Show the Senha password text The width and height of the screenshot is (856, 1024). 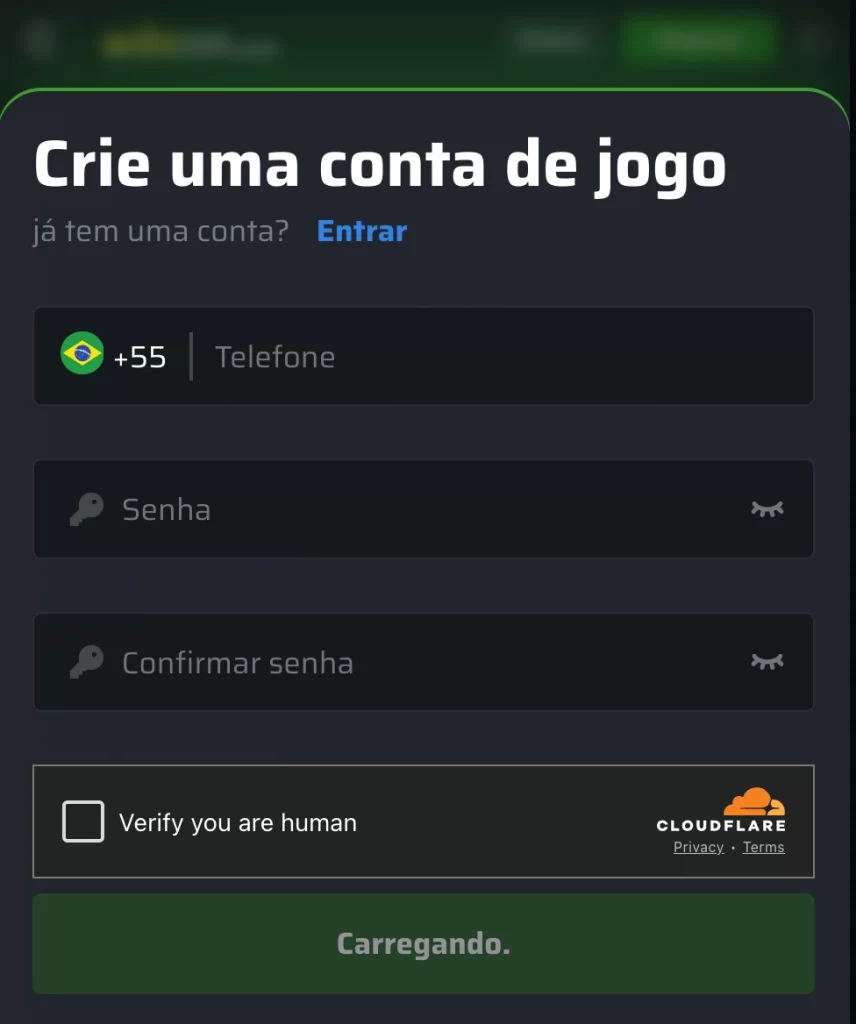tap(767, 509)
